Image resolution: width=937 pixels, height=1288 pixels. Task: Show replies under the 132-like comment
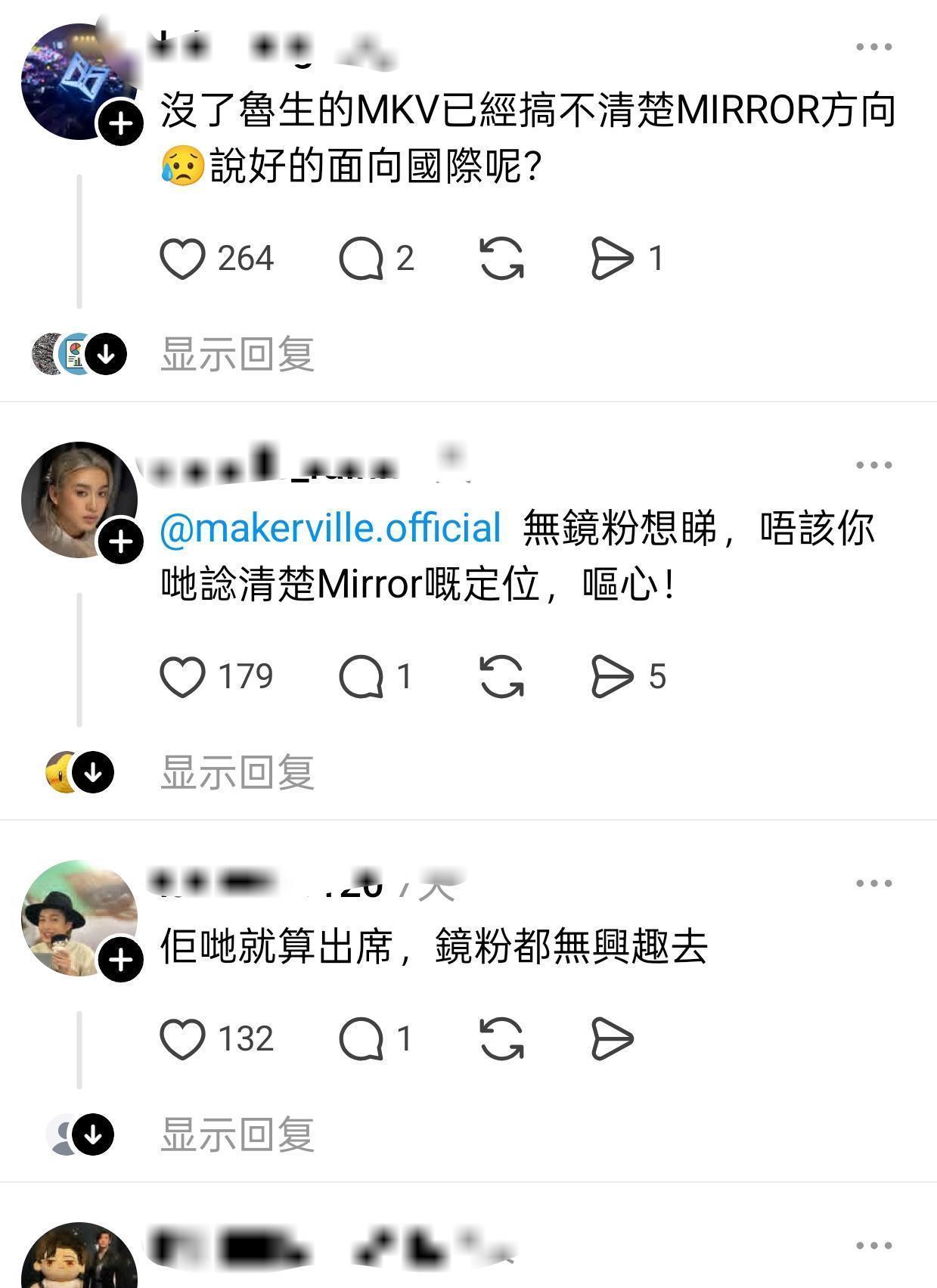pos(237,1134)
